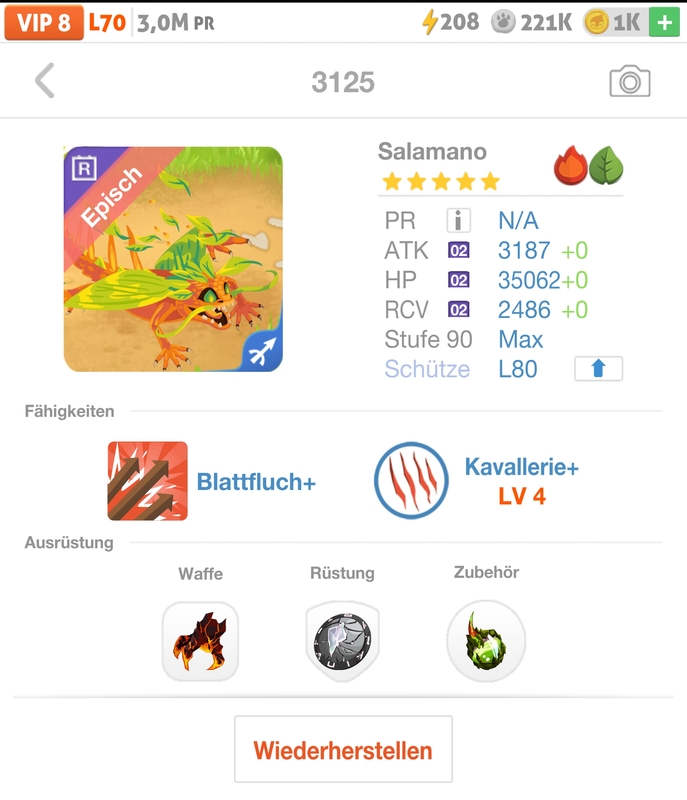Open the Zubehör equipment slot

(486, 641)
